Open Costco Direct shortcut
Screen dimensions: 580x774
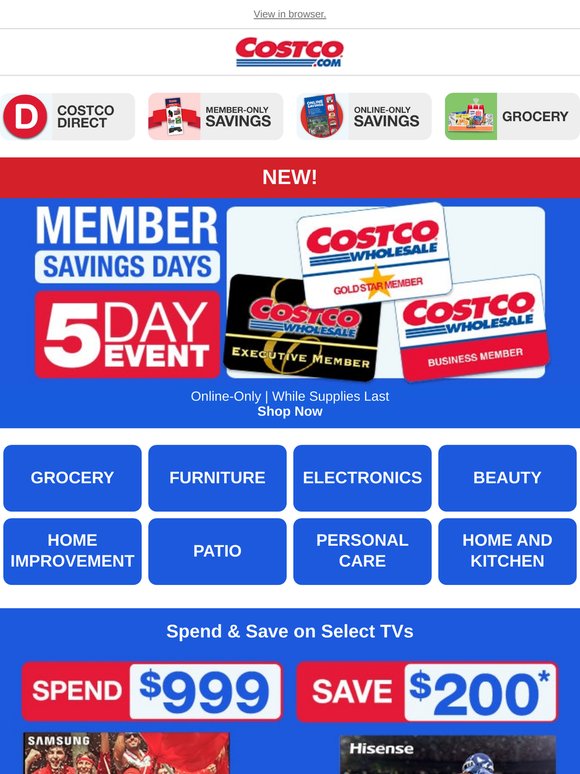tap(68, 116)
